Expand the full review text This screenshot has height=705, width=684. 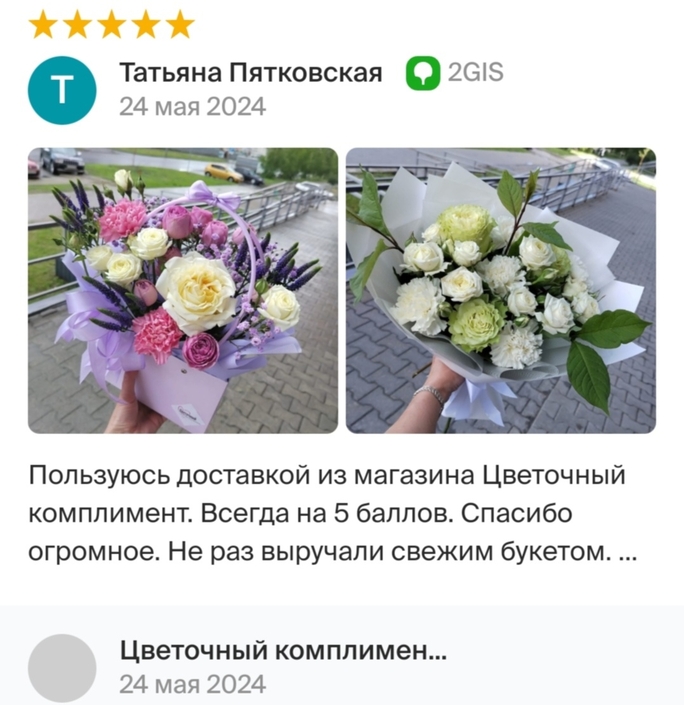(627, 552)
